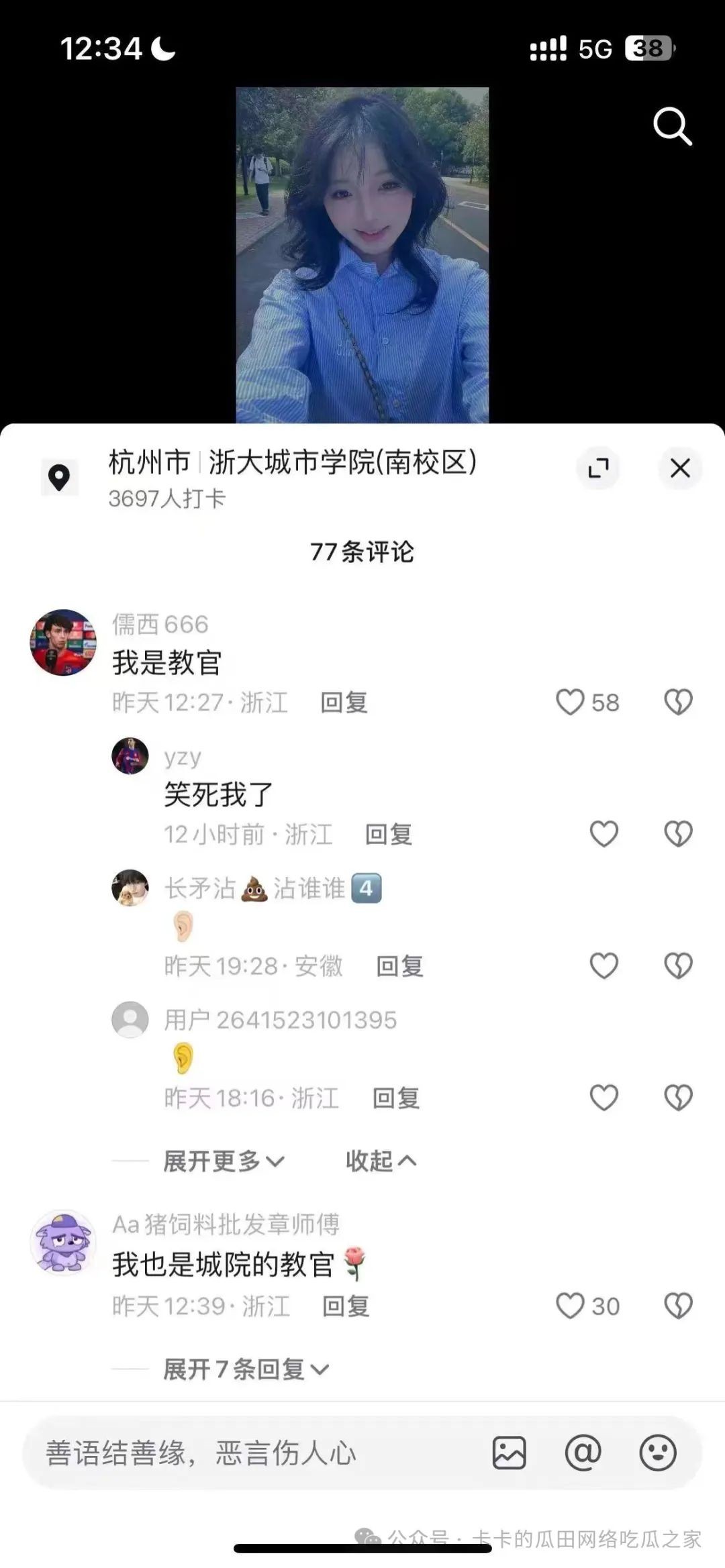View 儒西666's profile avatar
The height and width of the screenshot is (1568, 725).
point(63,642)
